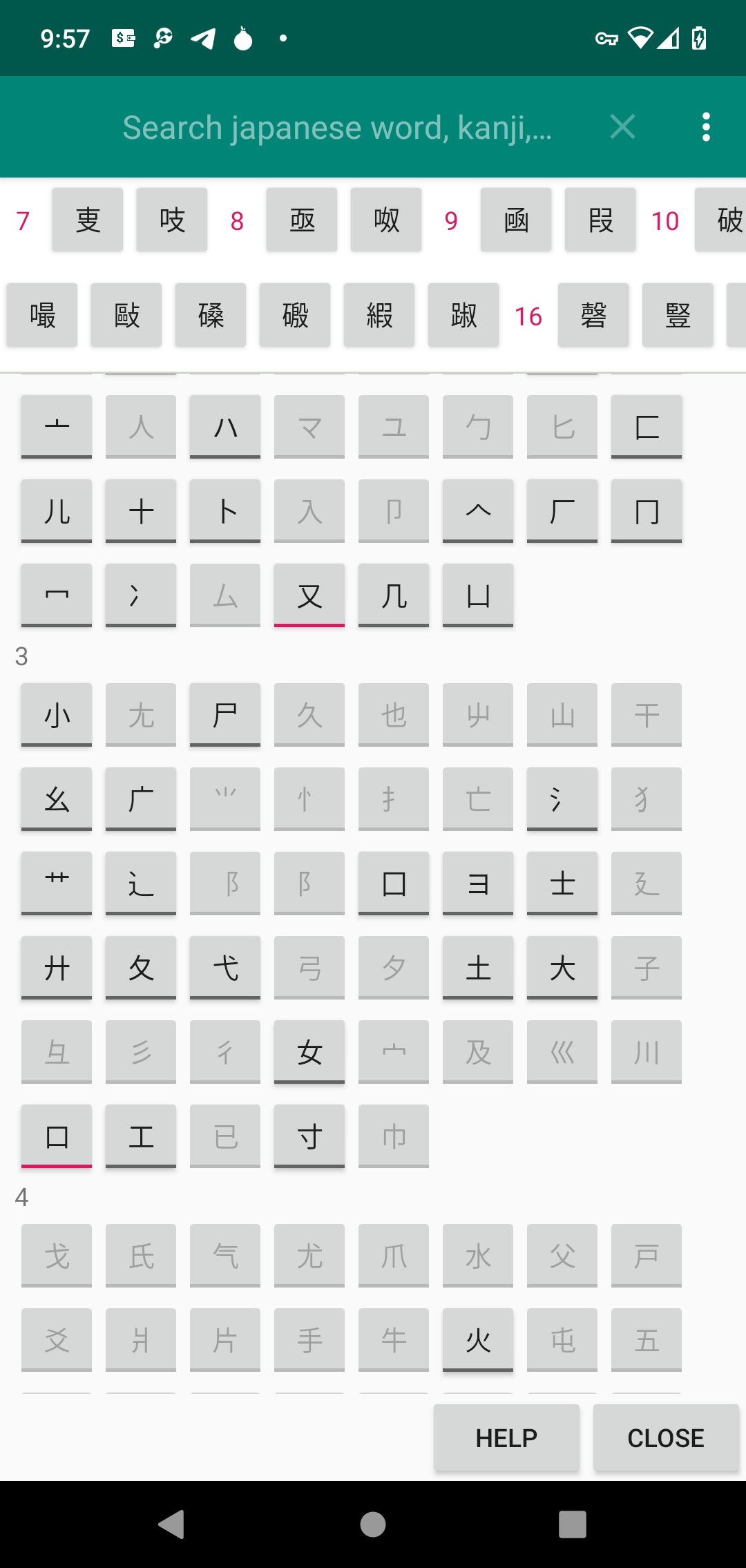Open the overflow menu

pos(705,127)
